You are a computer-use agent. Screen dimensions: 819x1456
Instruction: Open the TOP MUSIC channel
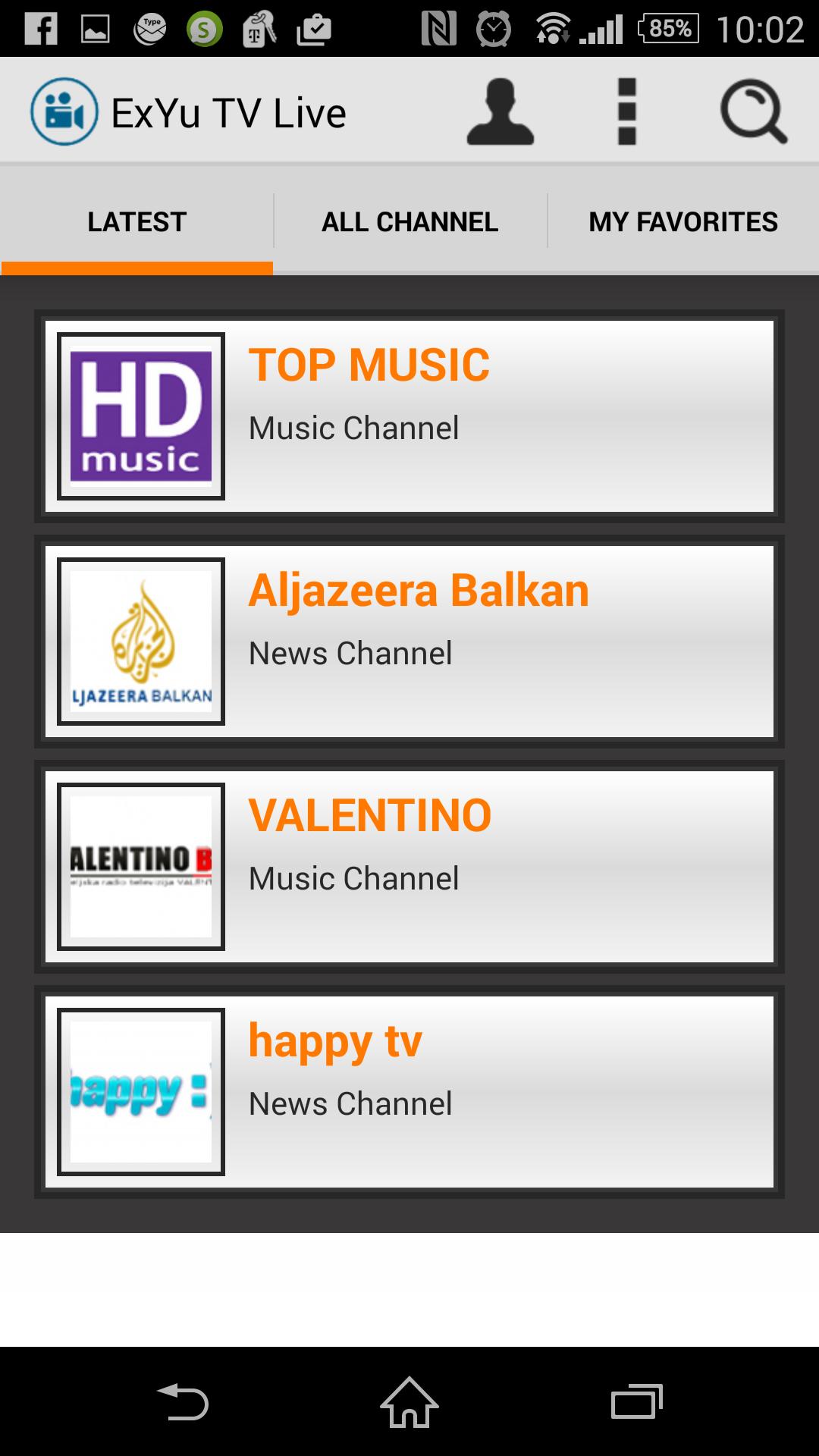(x=409, y=416)
